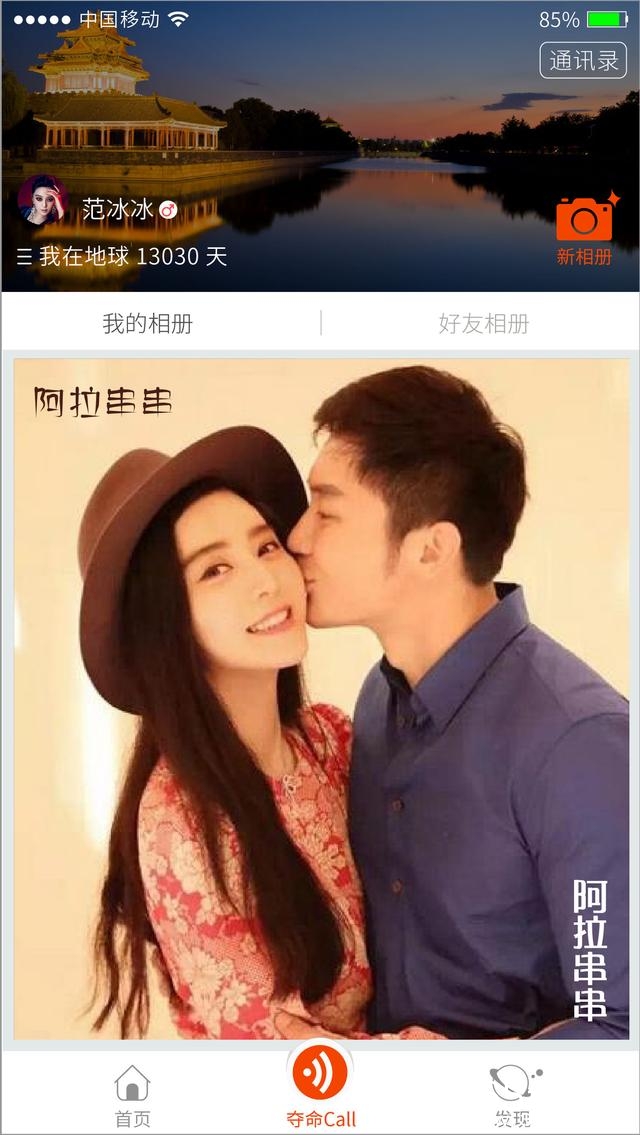The width and height of the screenshot is (640, 1135).
Task: Create a new album with 新相册
Action: click(x=586, y=228)
